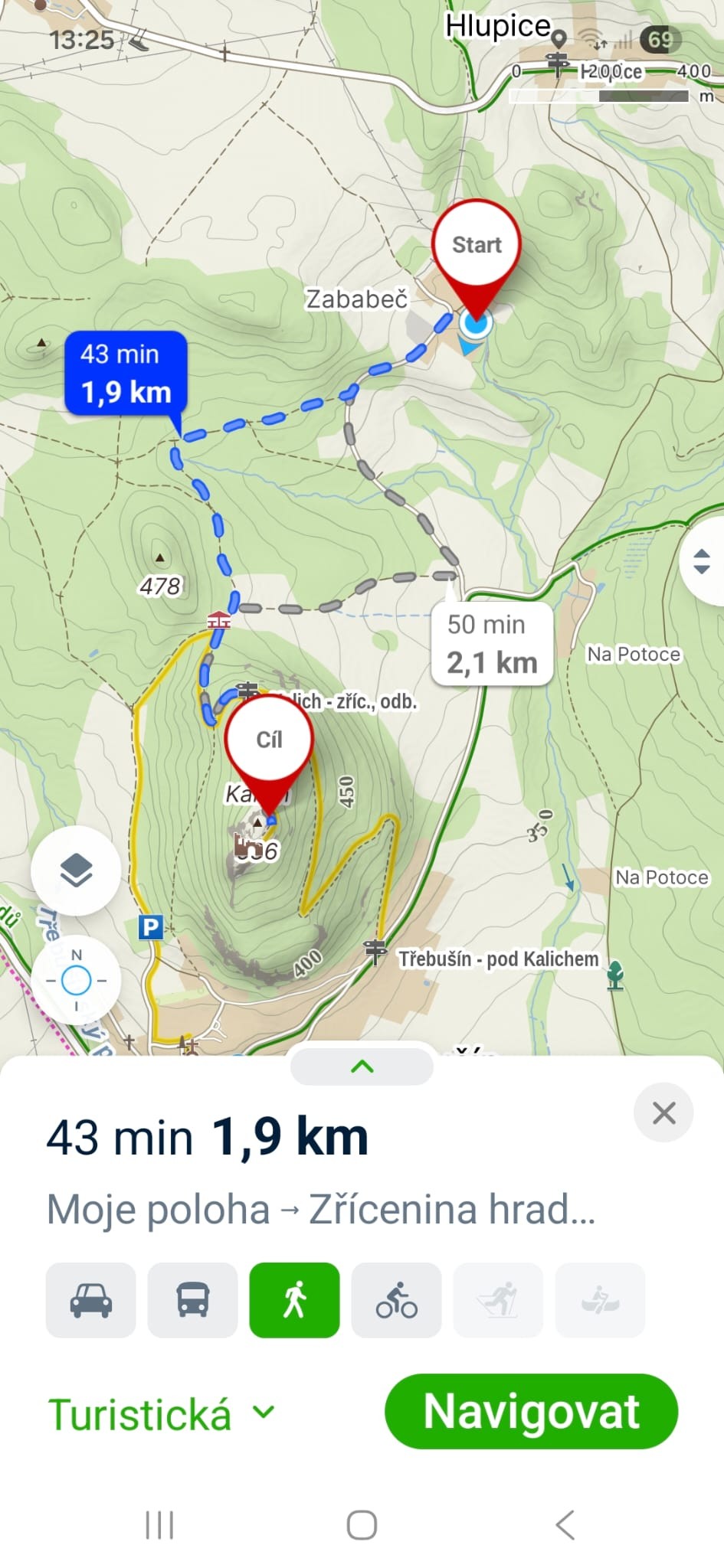Select the walking route mode
The width and height of the screenshot is (724, 1568).
(x=294, y=1300)
